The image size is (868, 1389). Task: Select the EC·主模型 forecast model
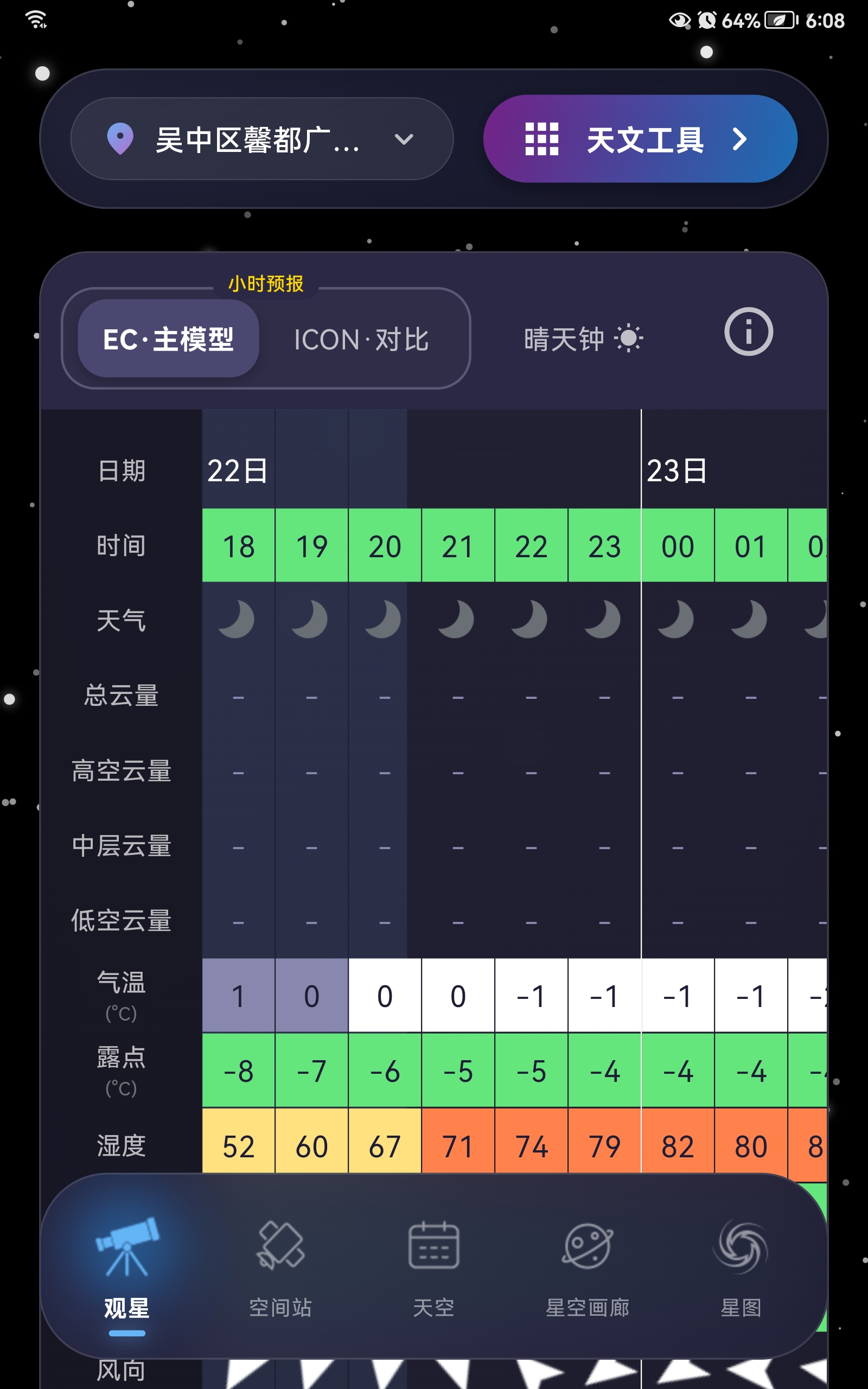point(168,339)
